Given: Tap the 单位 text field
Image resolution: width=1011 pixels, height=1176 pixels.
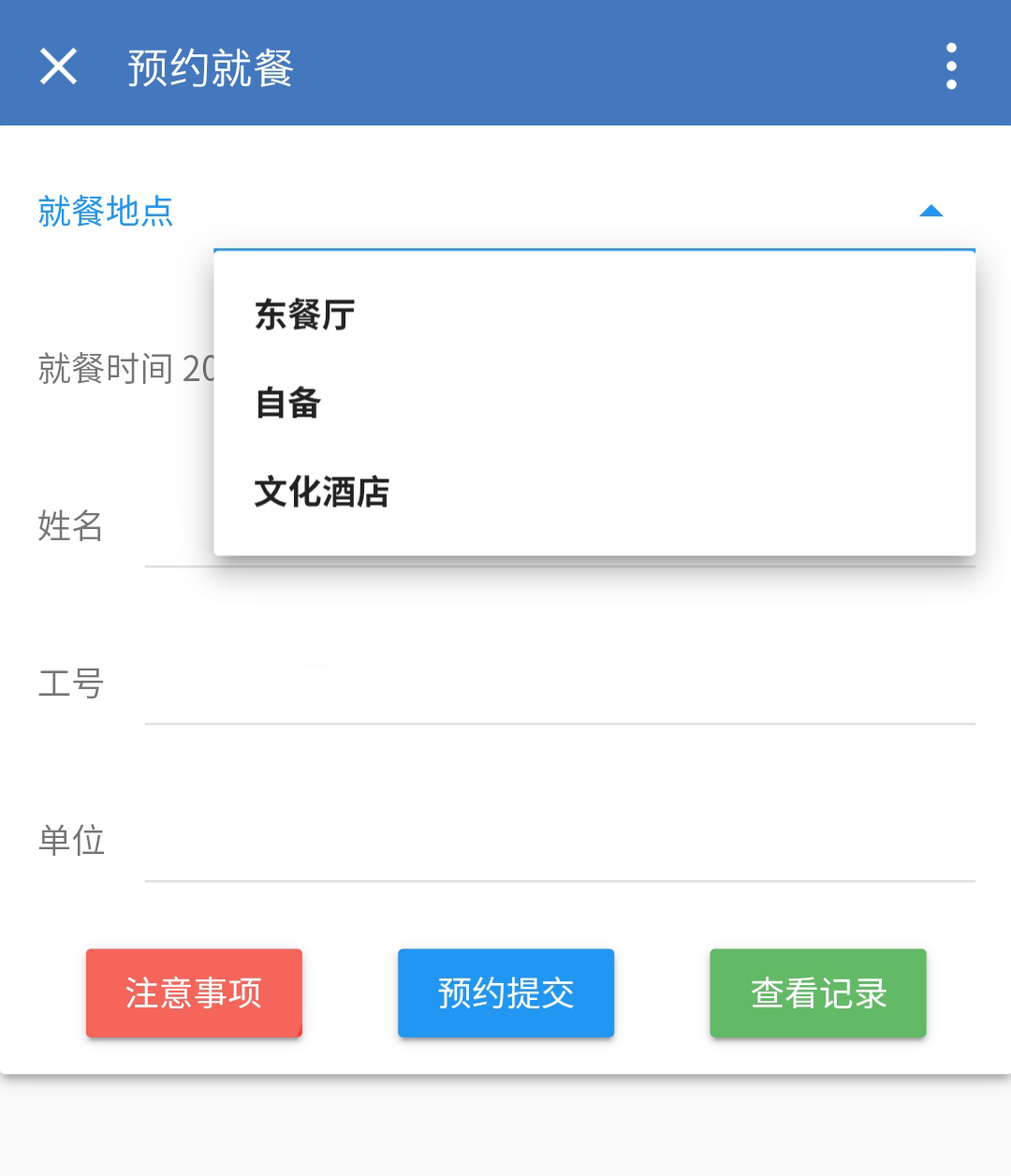Looking at the screenshot, I should (x=560, y=845).
